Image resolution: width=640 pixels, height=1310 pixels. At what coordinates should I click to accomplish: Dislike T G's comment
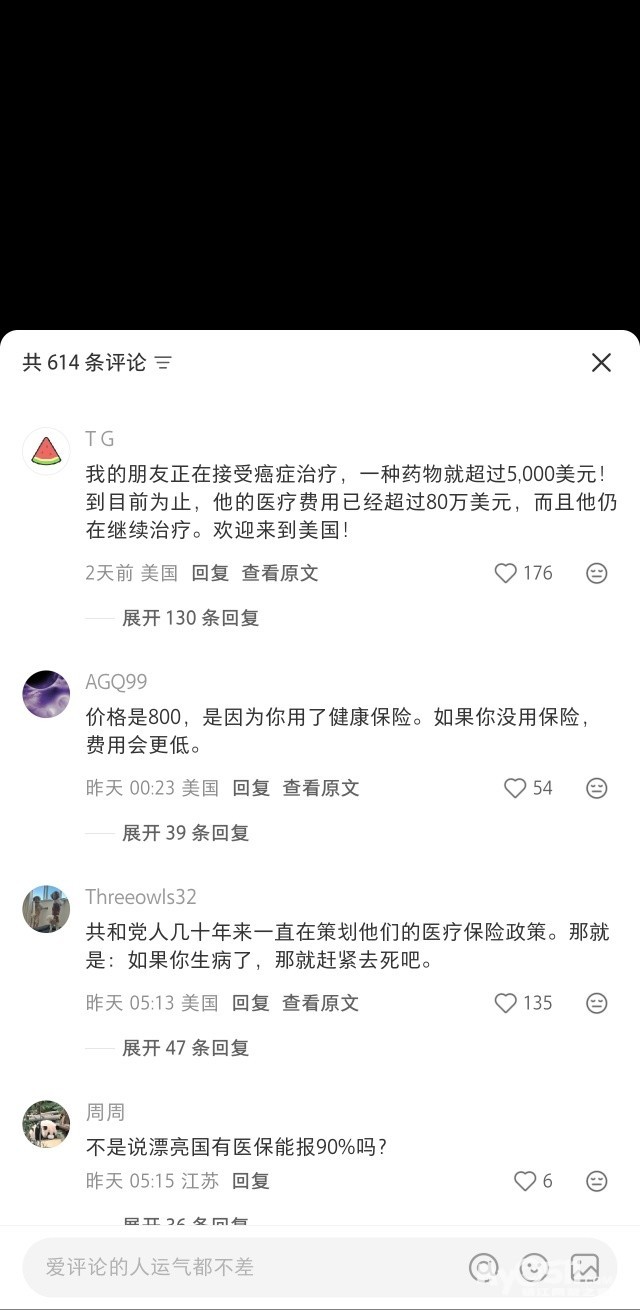click(597, 573)
